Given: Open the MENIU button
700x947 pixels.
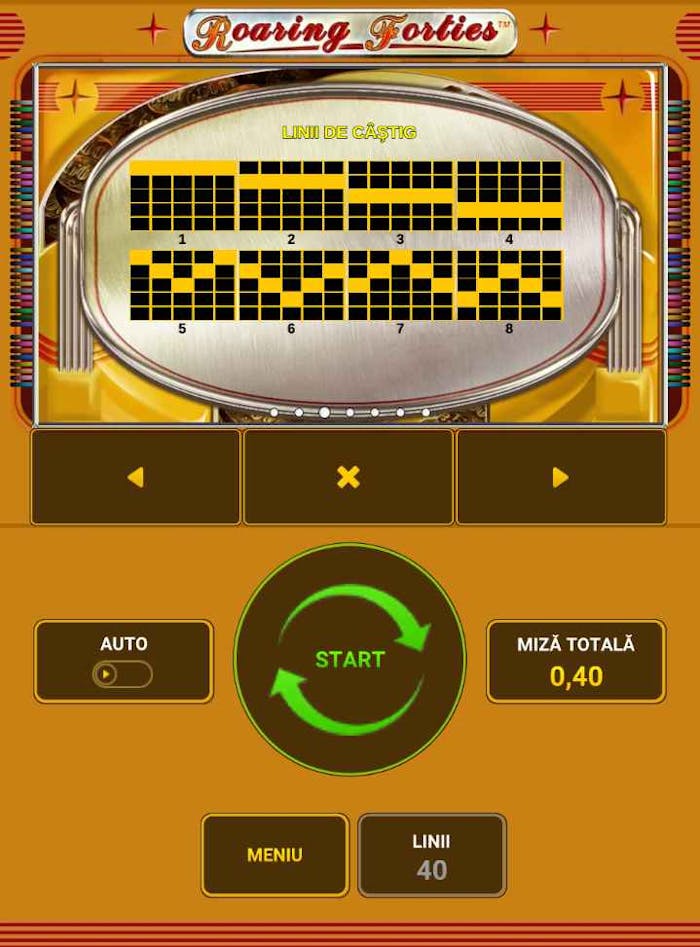Looking at the screenshot, I should click(x=275, y=855).
